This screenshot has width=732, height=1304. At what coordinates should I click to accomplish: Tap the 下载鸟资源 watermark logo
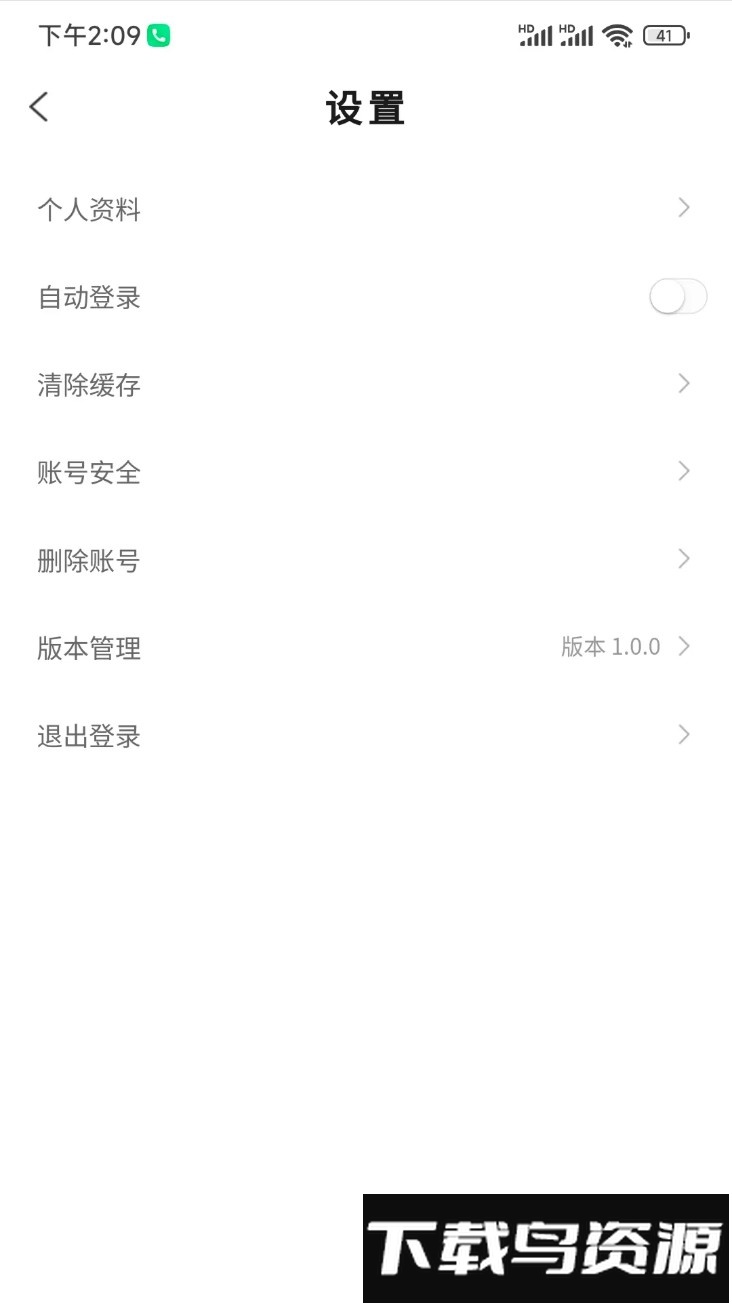[546, 1248]
